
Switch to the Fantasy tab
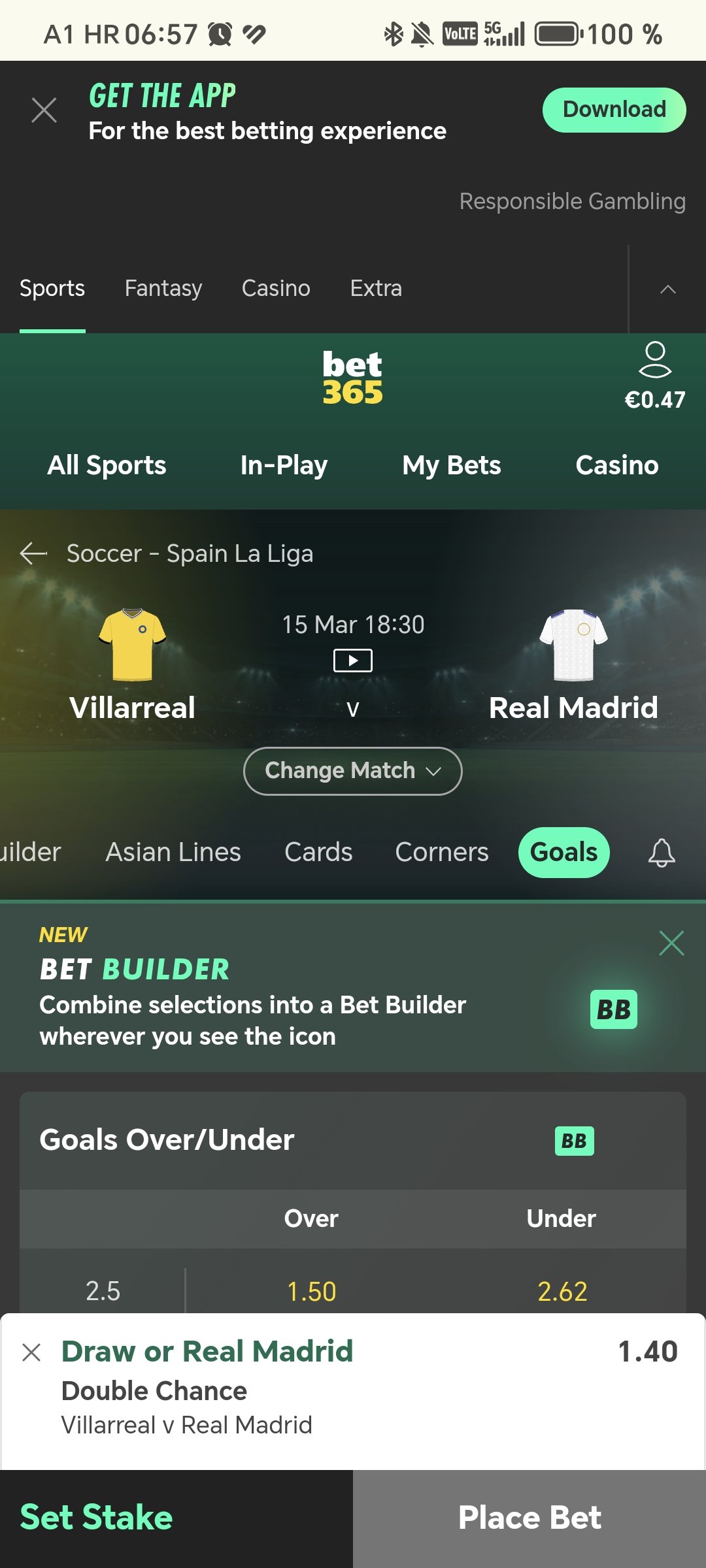point(163,288)
